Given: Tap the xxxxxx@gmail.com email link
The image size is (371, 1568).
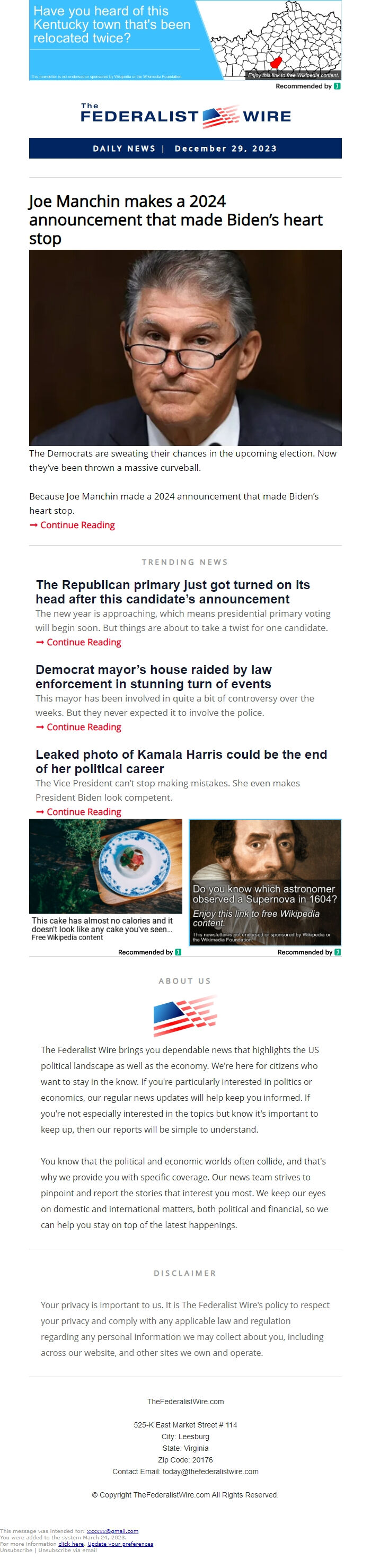Looking at the screenshot, I should pyautogui.click(x=112, y=1531).
